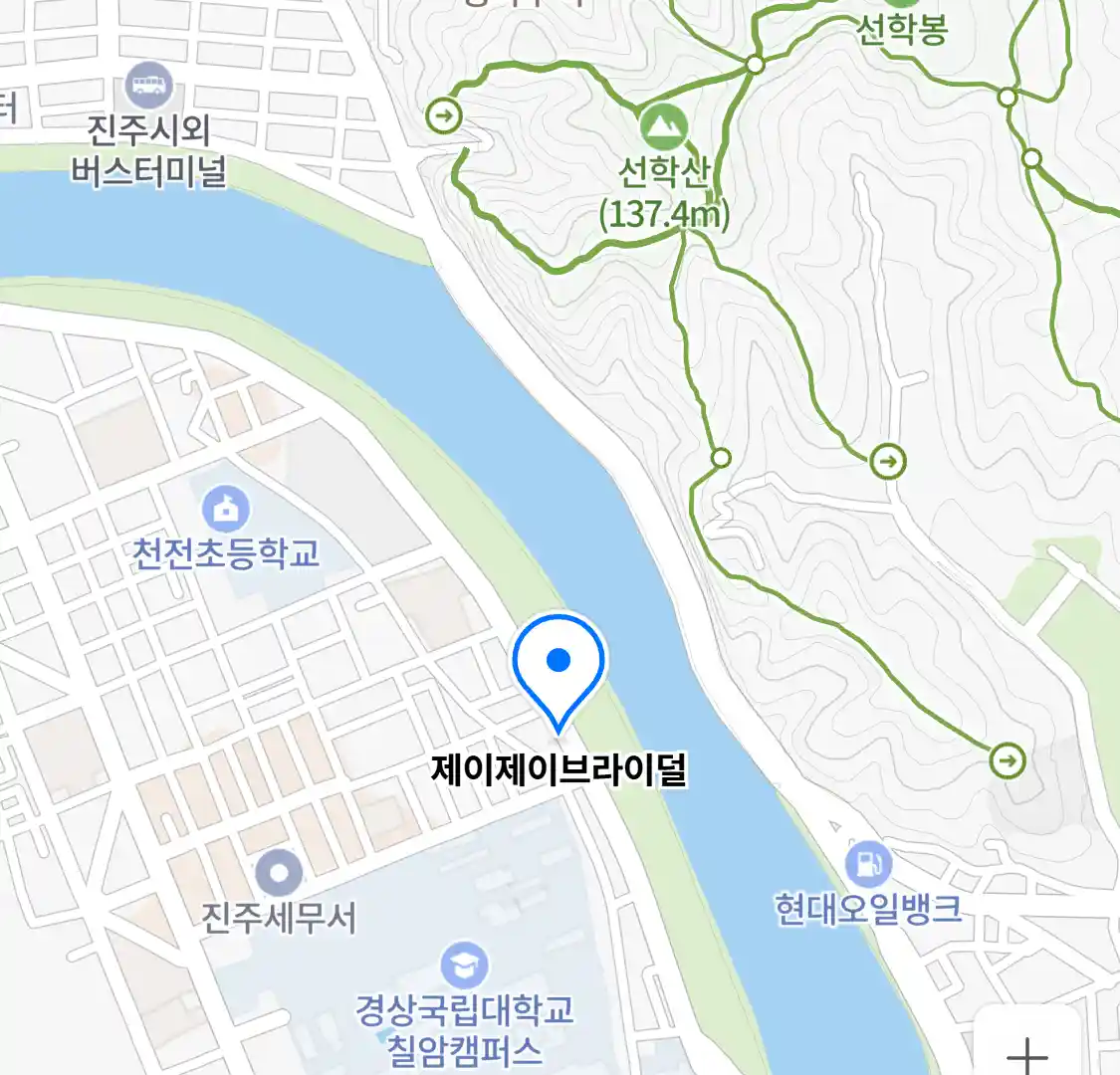Tap the 제이제이브라이덜 location pin
Viewport: 1120px width, 1075px height.
point(559,662)
